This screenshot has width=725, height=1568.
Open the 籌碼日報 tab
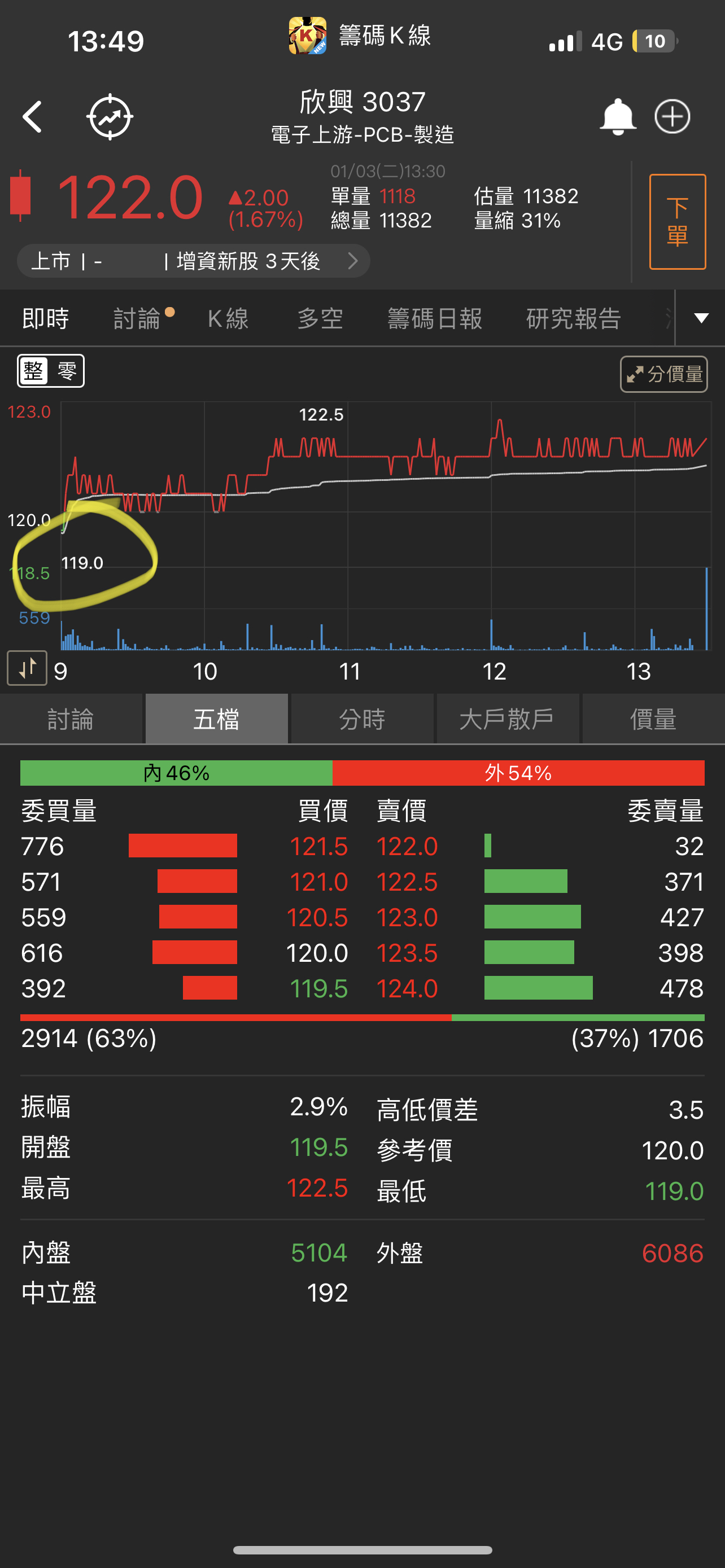point(435,318)
